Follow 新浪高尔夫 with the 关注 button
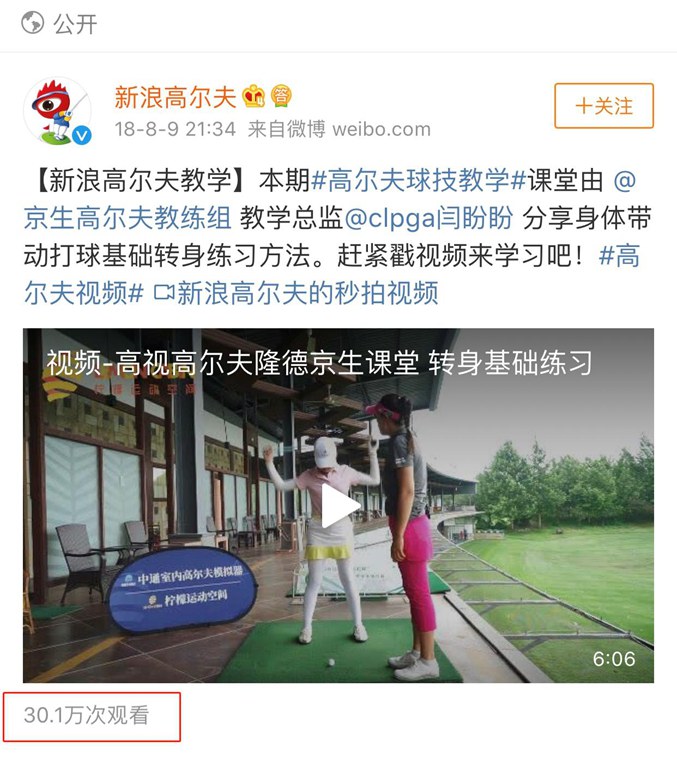 [x=604, y=106]
